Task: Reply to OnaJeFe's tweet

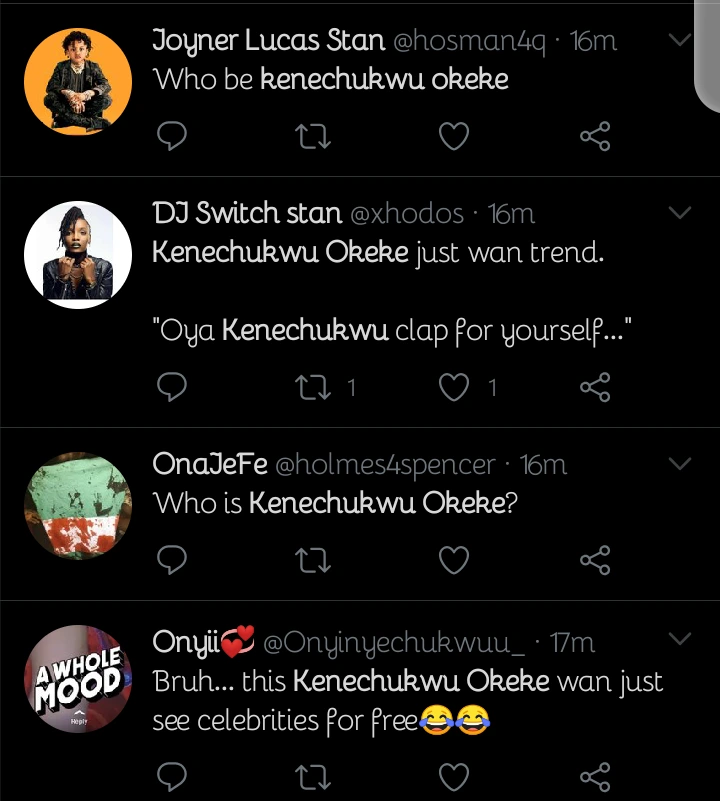Action: [x=172, y=560]
